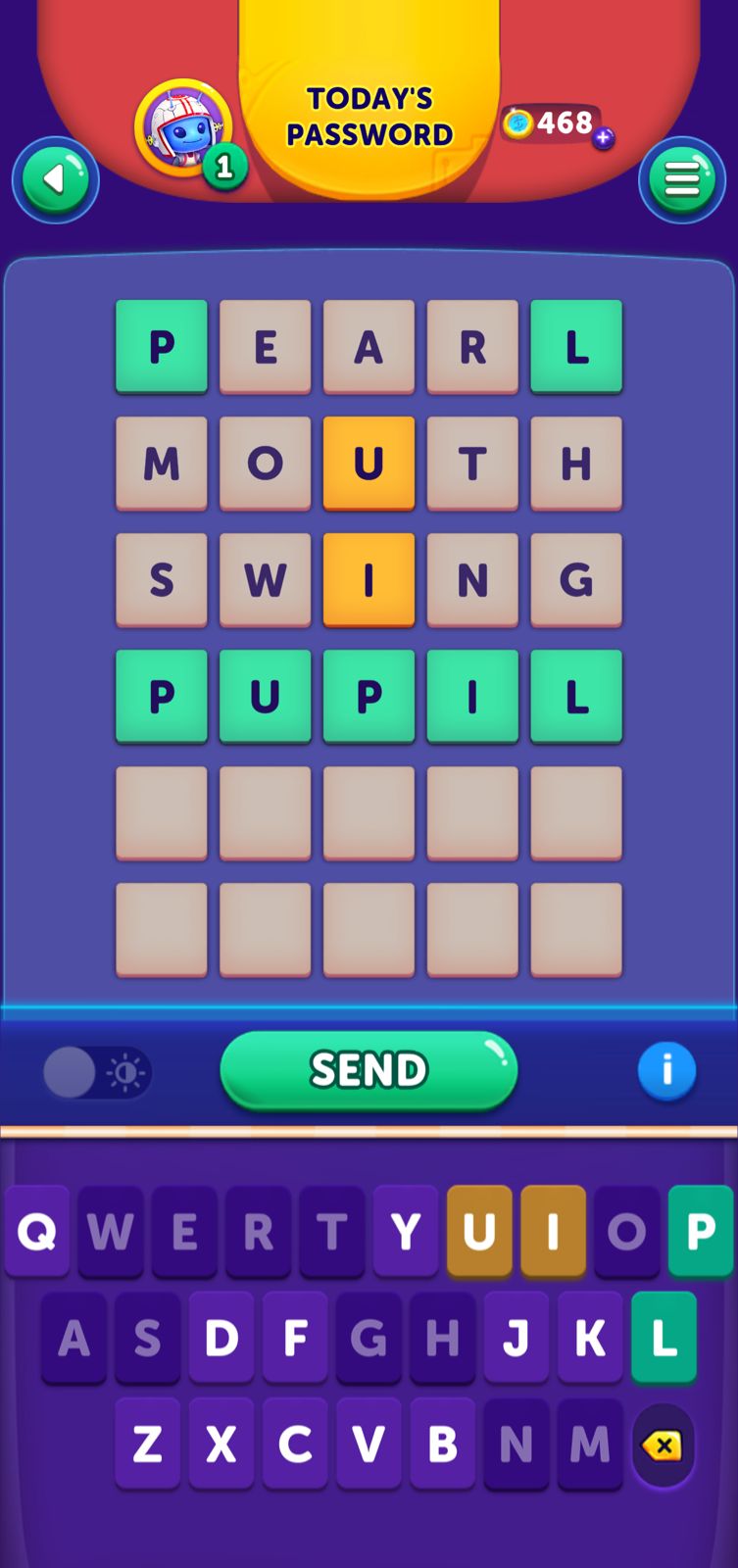Type the letter F key
The image size is (738, 1568).
click(295, 1338)
